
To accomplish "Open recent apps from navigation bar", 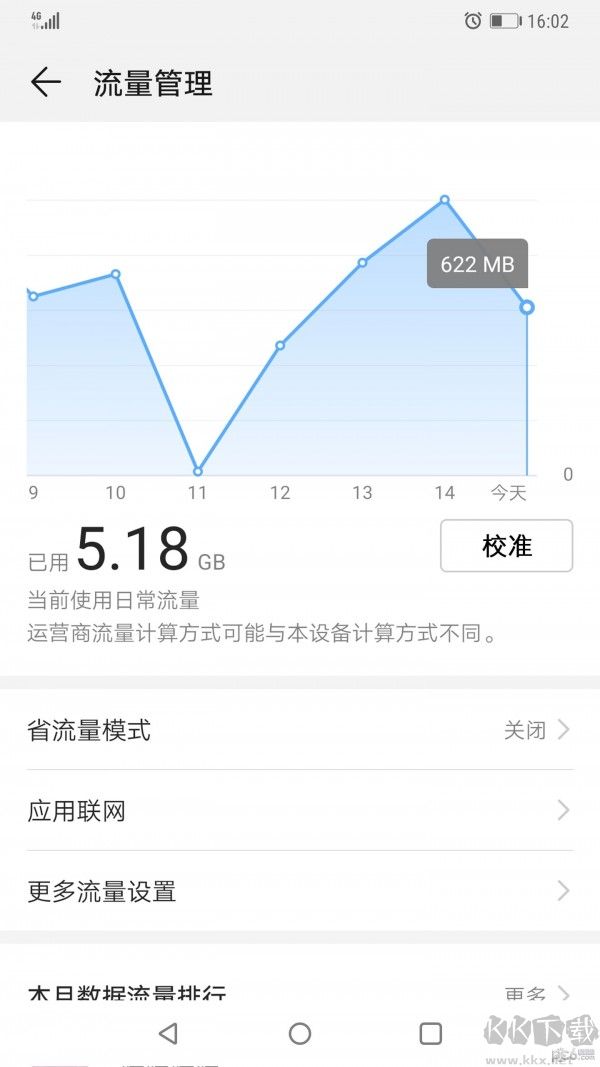I will [x=431, y=1033].
